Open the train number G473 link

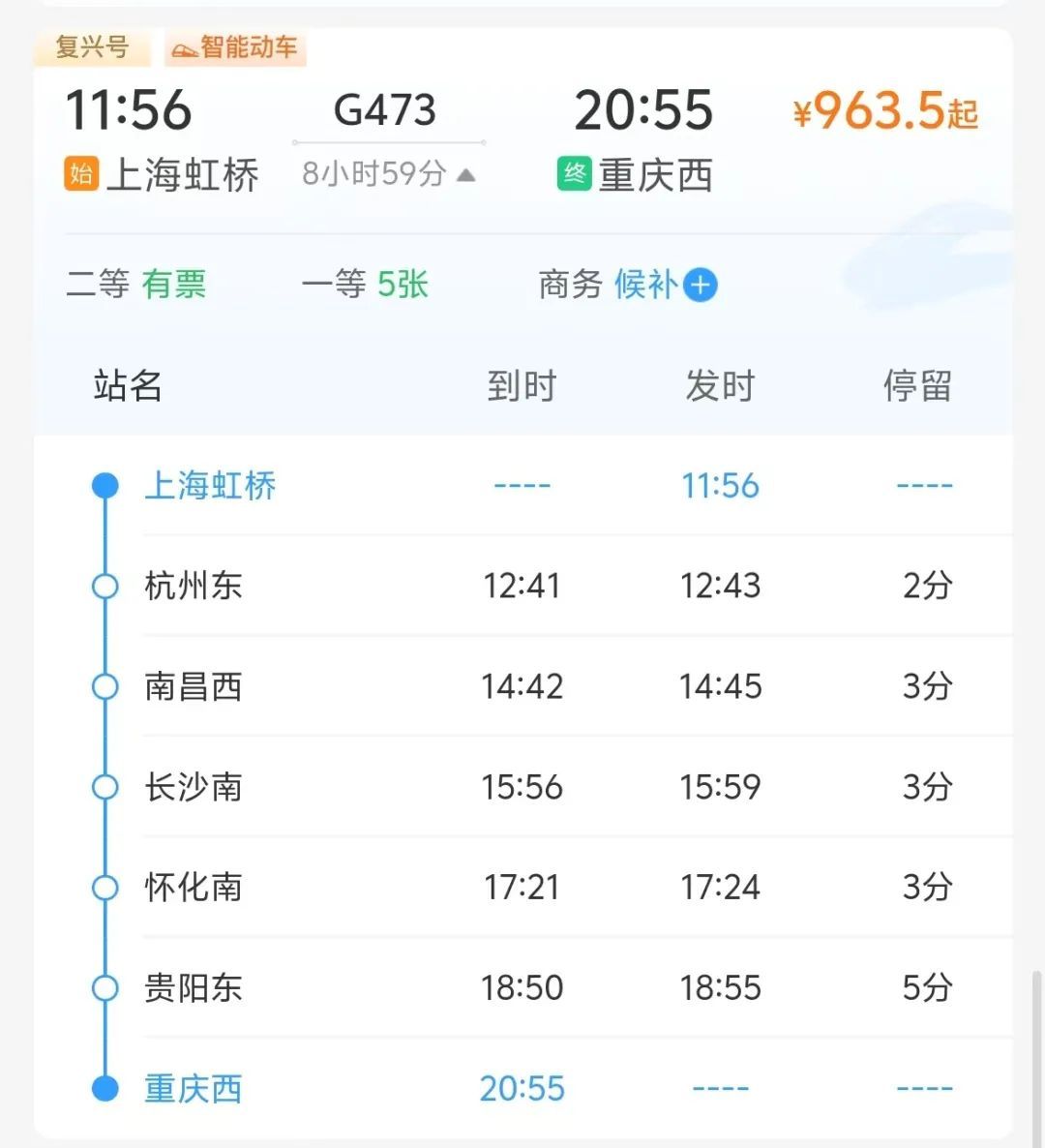[386, 108]
